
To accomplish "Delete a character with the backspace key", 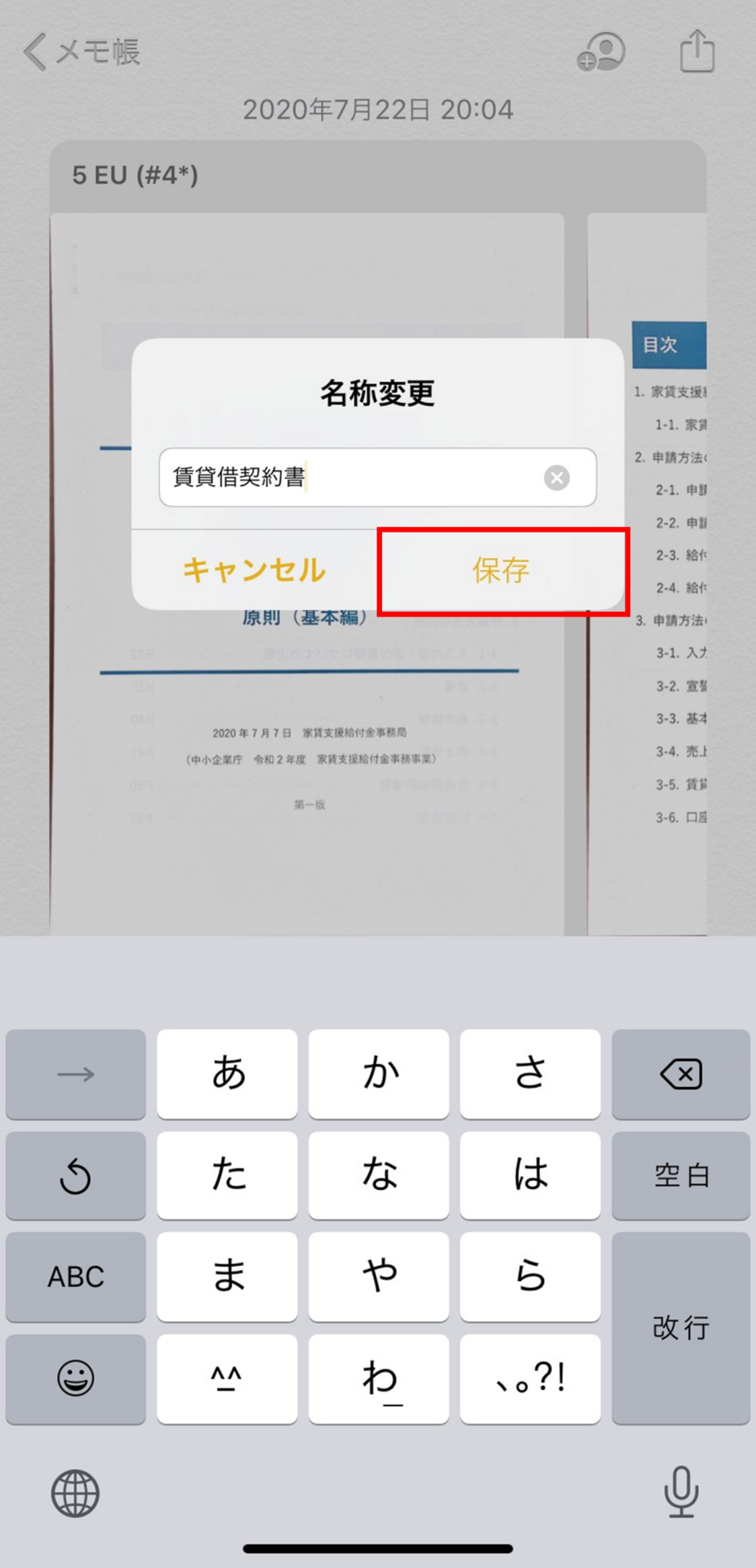I will pos(680,1074).
